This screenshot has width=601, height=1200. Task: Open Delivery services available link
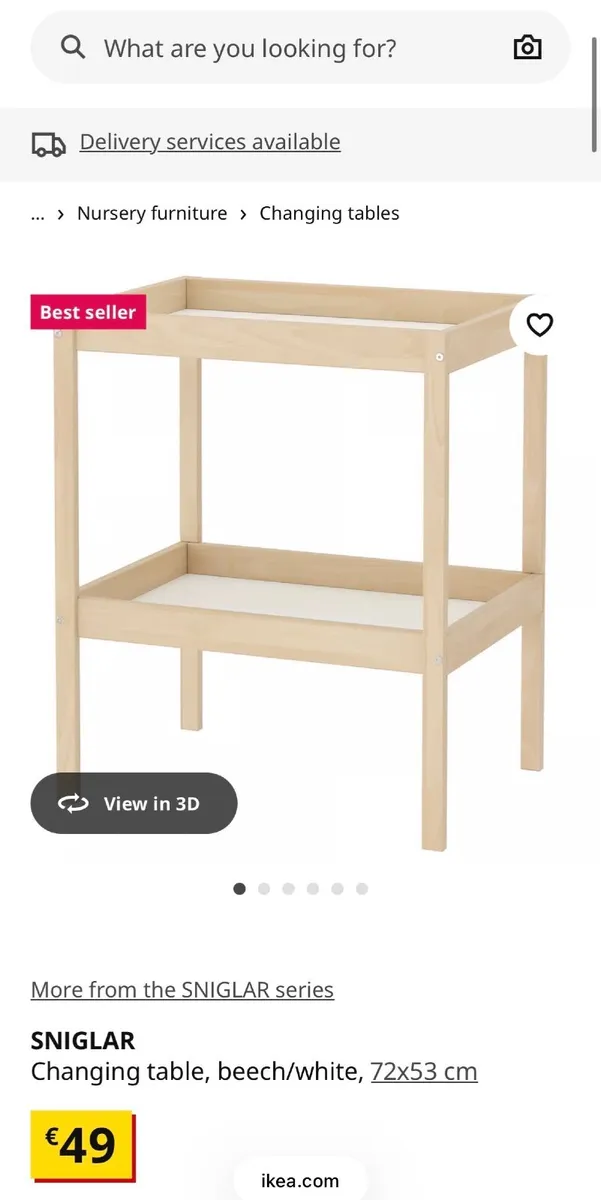209,142
